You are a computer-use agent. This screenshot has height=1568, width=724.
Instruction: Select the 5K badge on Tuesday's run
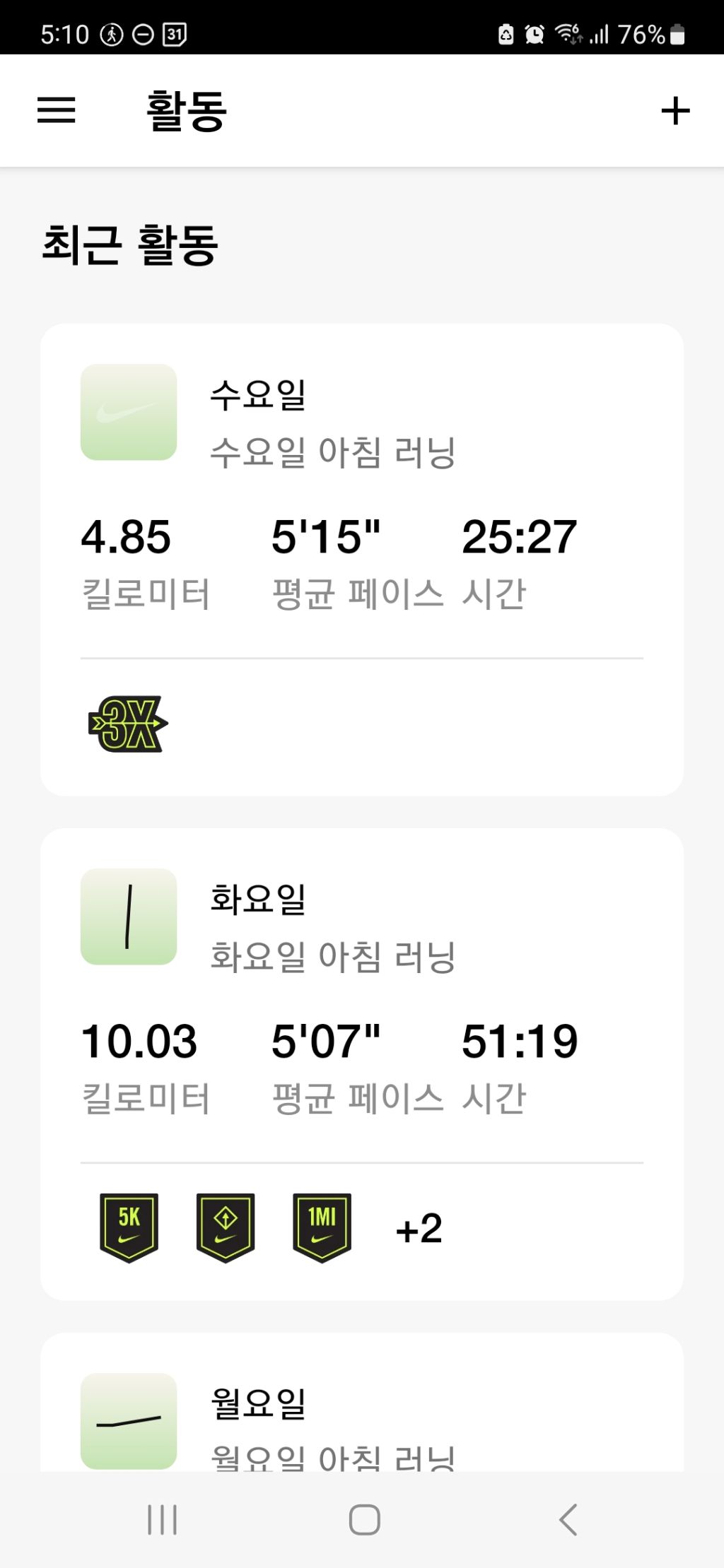pos(127,1226)
